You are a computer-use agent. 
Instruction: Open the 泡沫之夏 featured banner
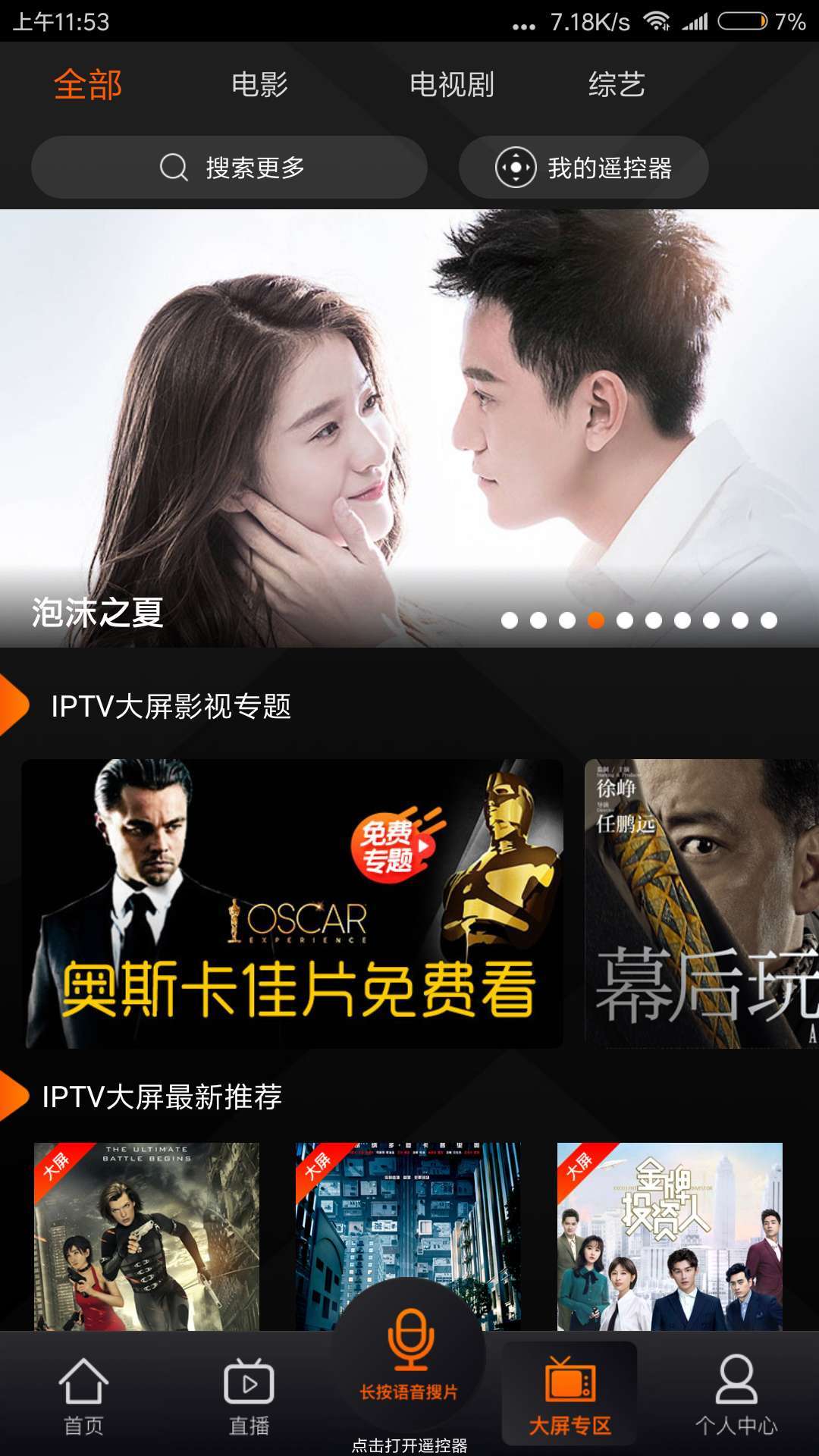[409, 425]
